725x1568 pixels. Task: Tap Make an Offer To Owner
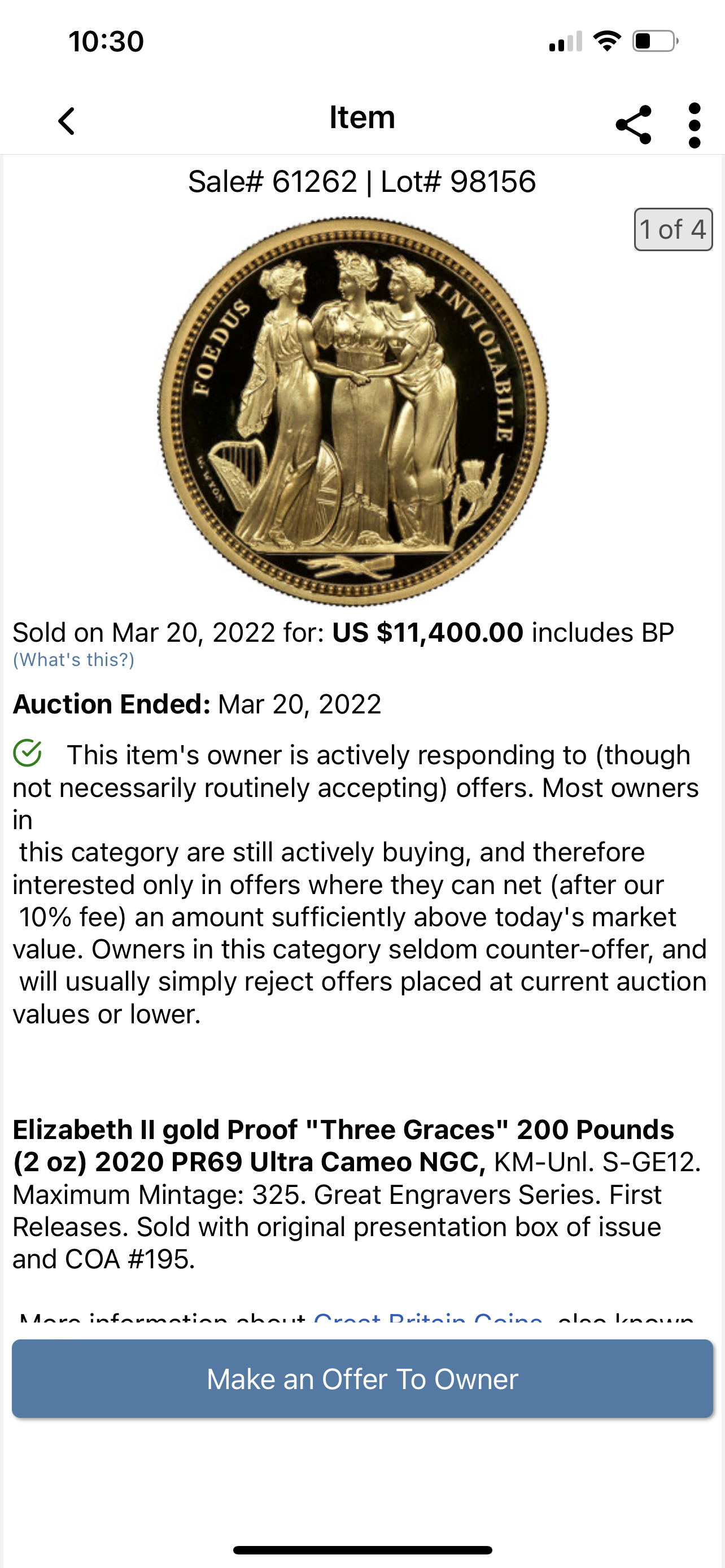(362, 1379)
